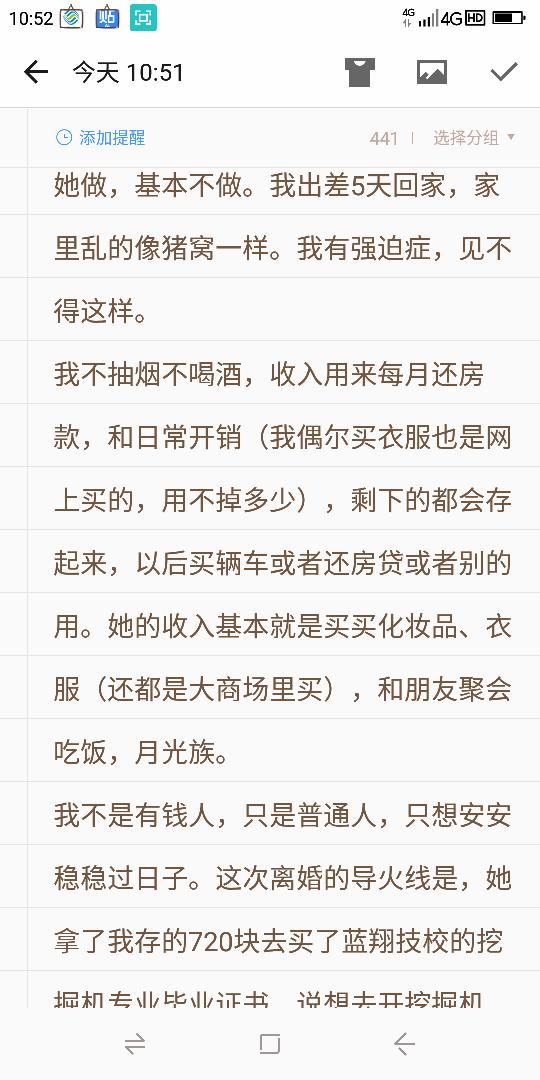Save the note with the checkmark
Image resolution: width=540 pixels, height=1080 pixels.
pos(503,72)
